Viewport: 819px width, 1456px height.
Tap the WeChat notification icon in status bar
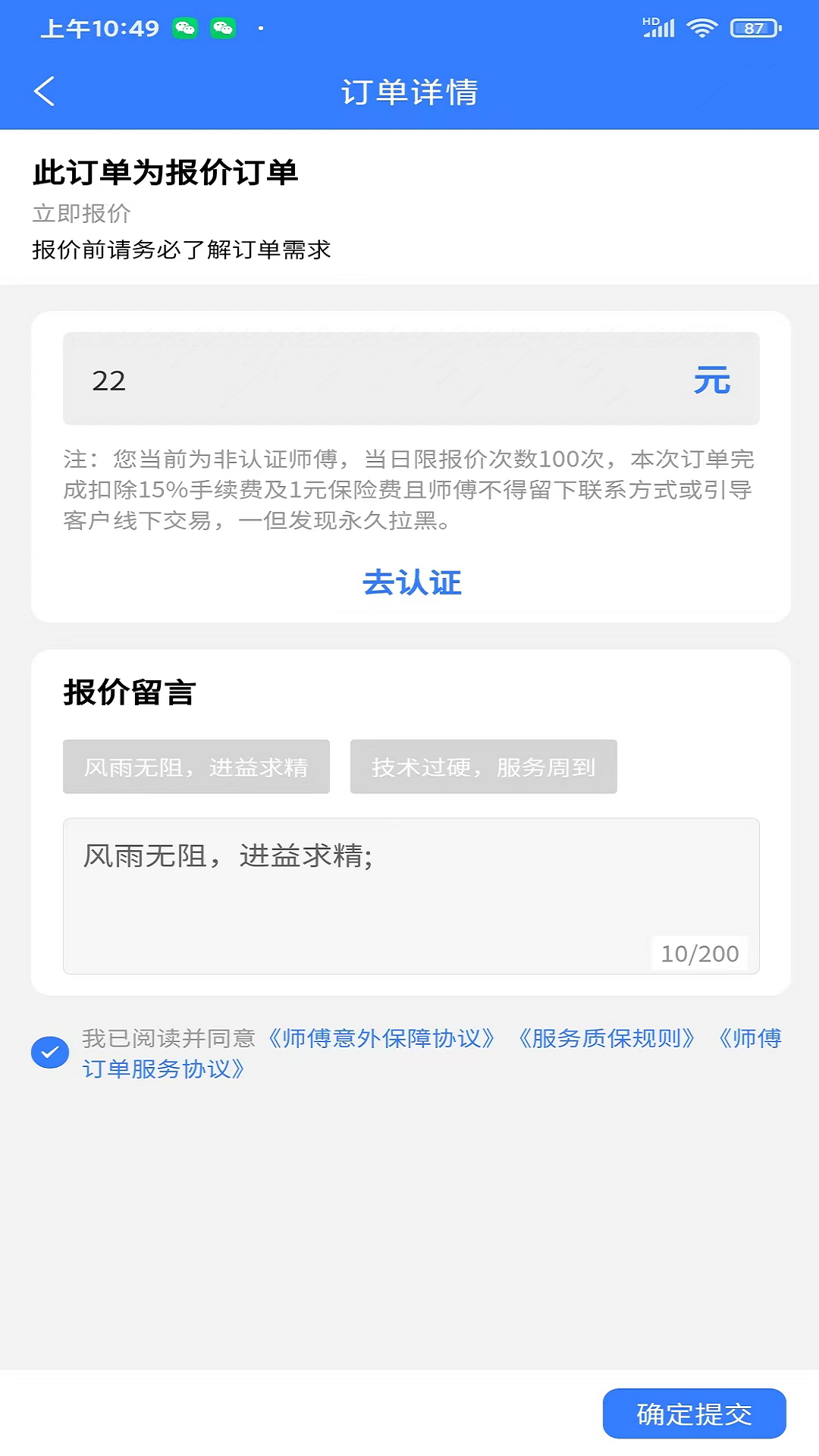tap(184, 29)
